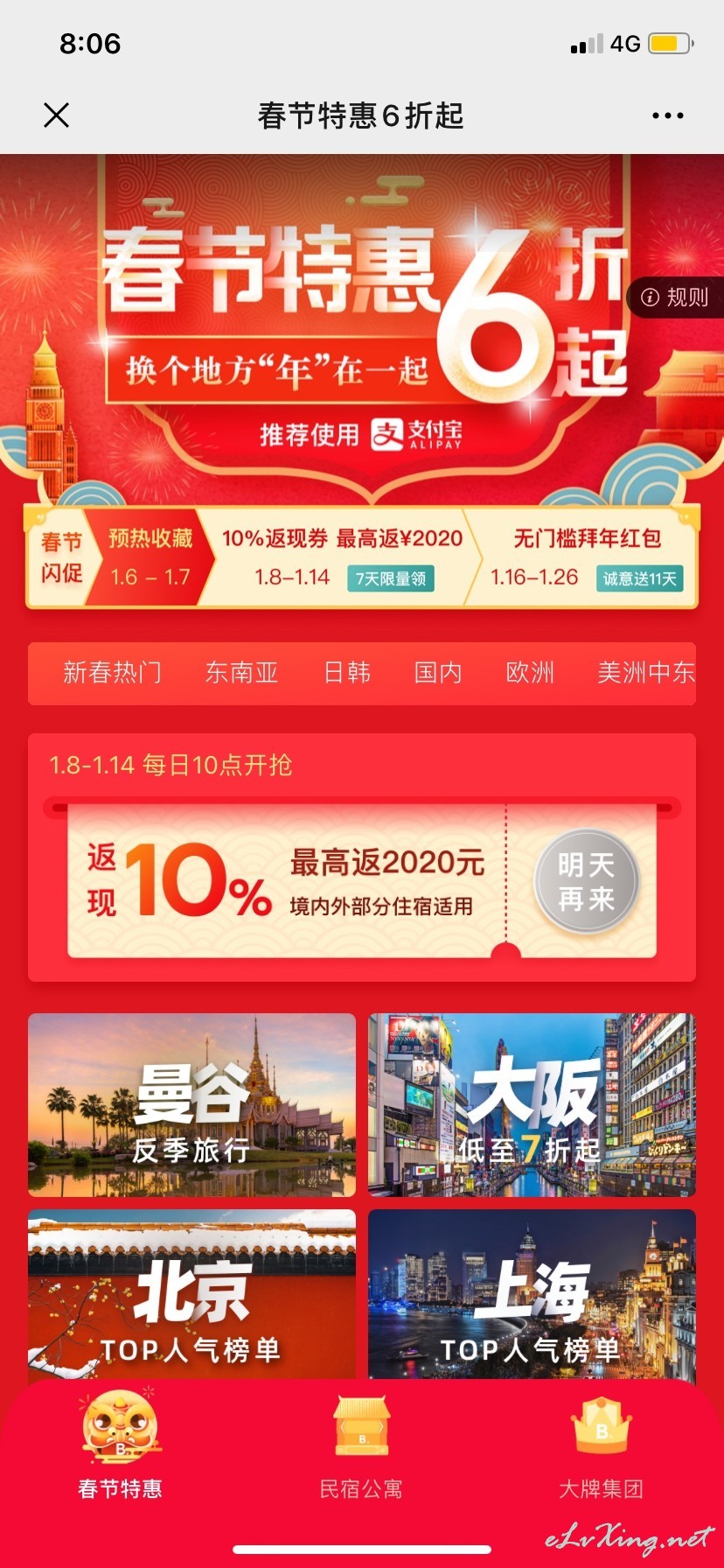Open the three-dot overflow menu
The image size is (724, 1568).
pyautogui.click(x=667, y=115)
